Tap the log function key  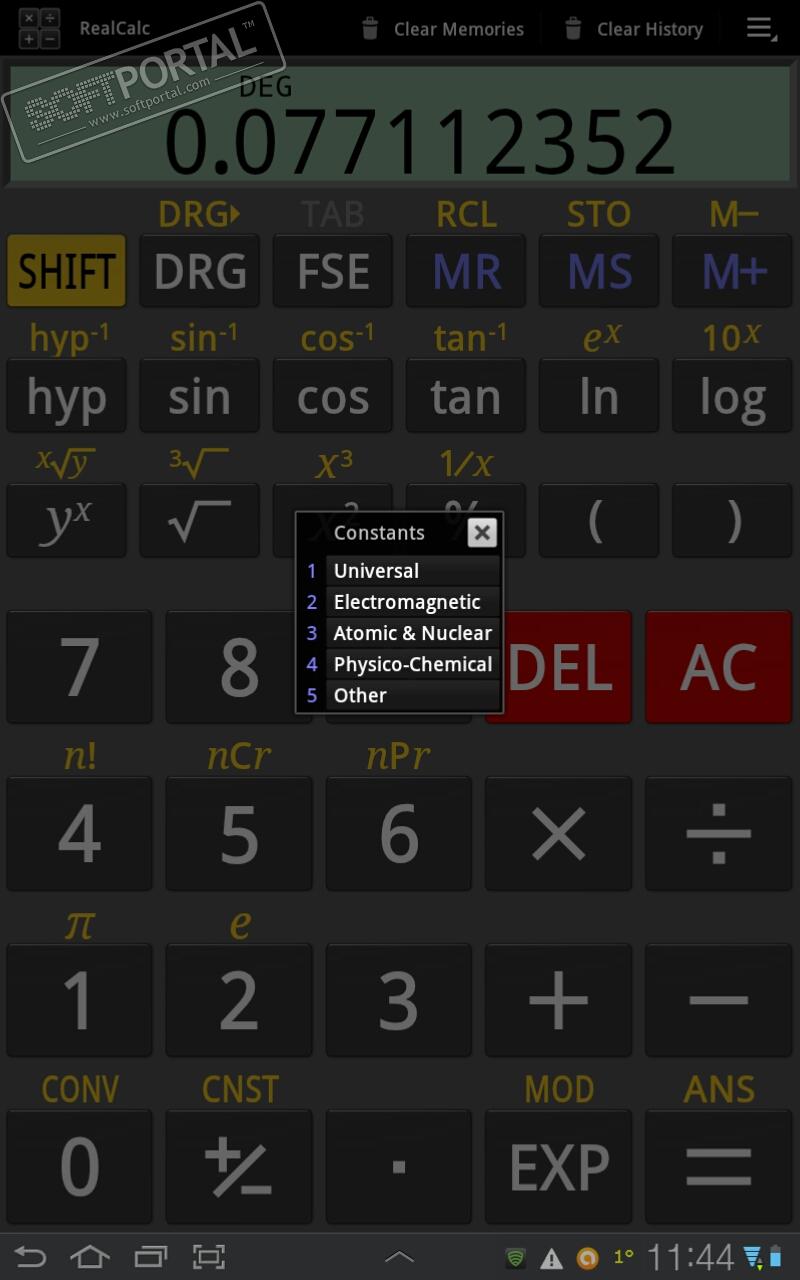732,397
